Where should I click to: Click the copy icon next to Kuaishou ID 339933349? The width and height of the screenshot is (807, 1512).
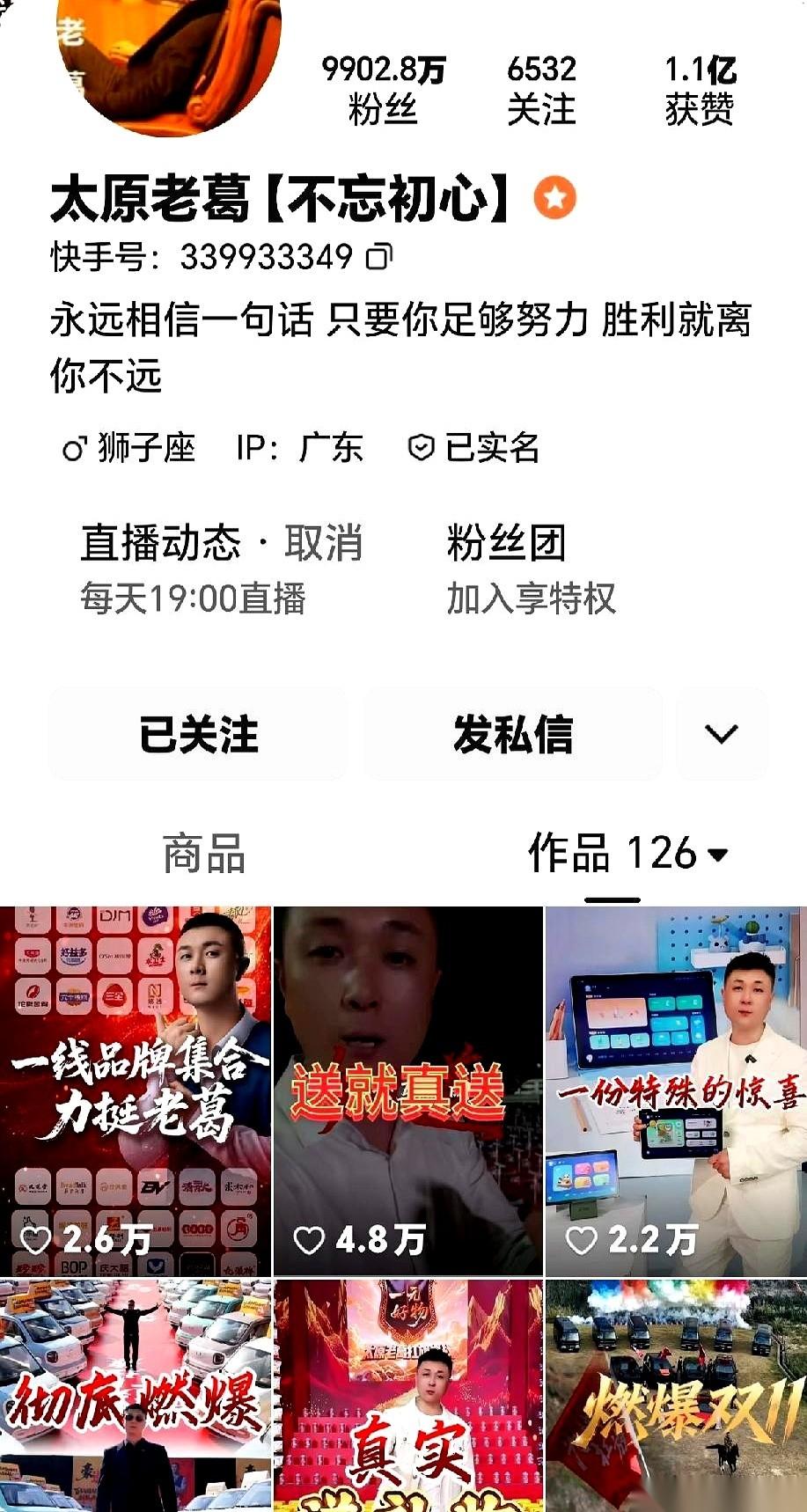coord(380,256)
